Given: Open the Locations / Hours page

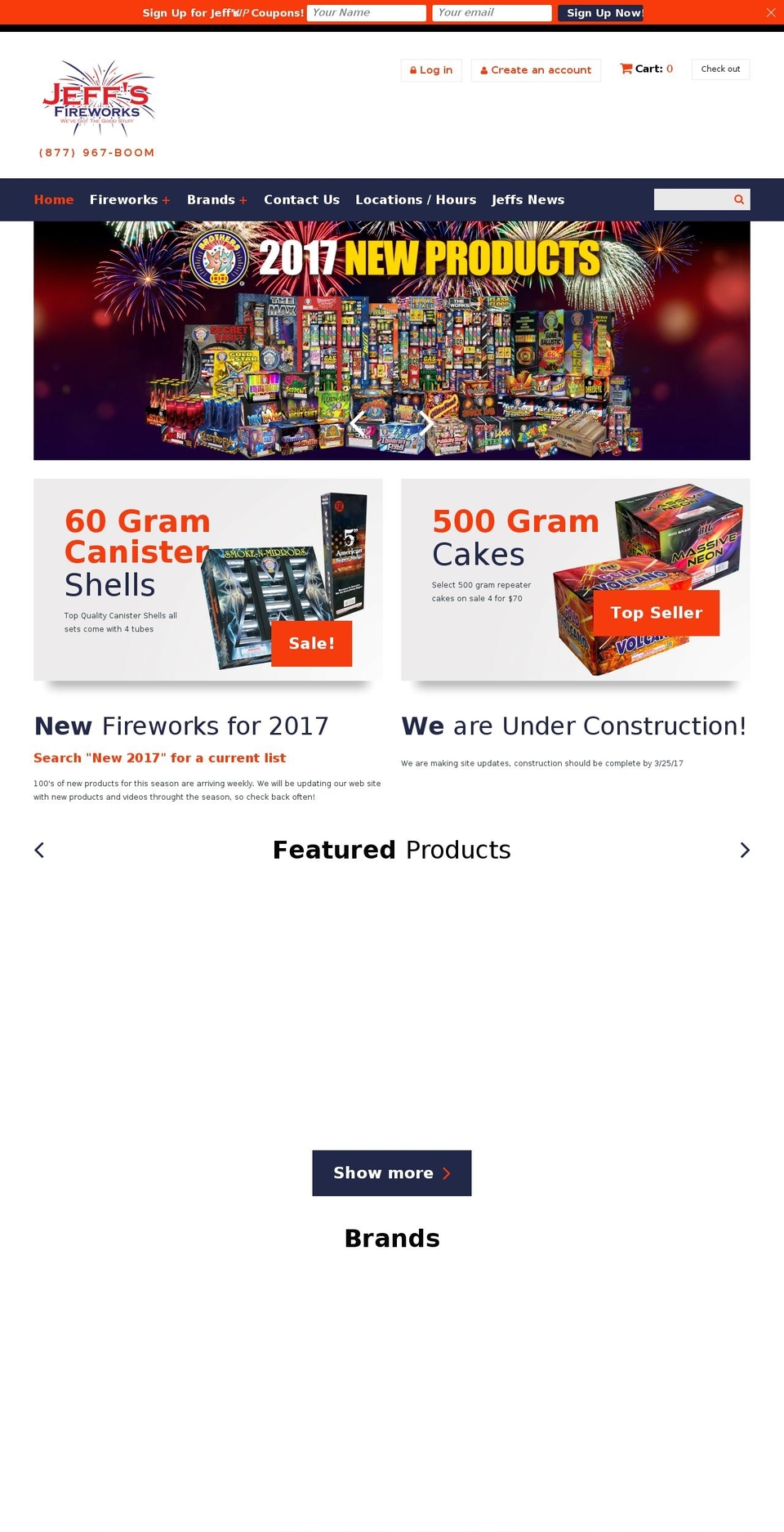Looking at the screenshot, I should click(x=416, y=199).
